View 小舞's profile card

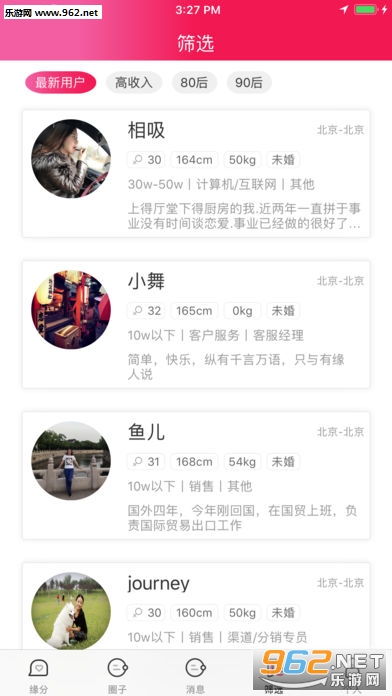point(196,324)
